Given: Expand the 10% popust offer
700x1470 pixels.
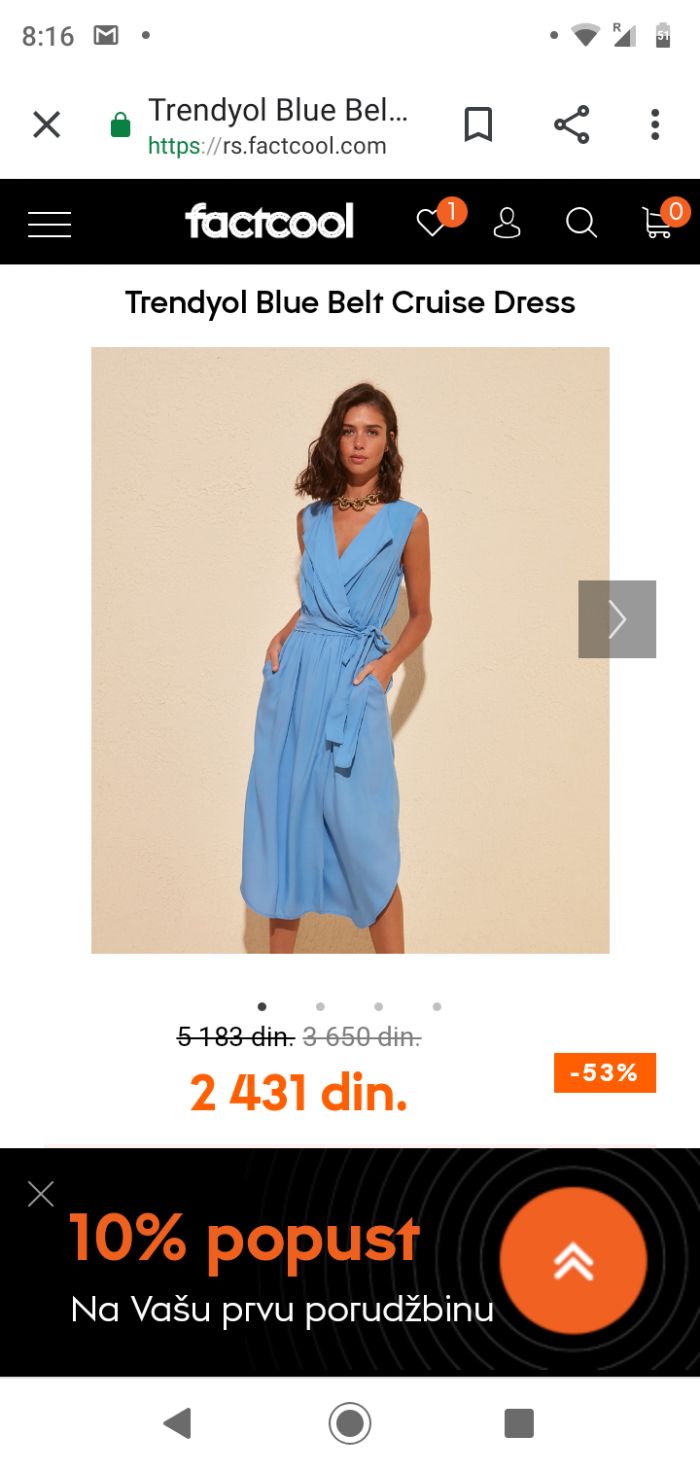Looking at the screenshot, I should pyautogui.click(x=573, y=1261).
